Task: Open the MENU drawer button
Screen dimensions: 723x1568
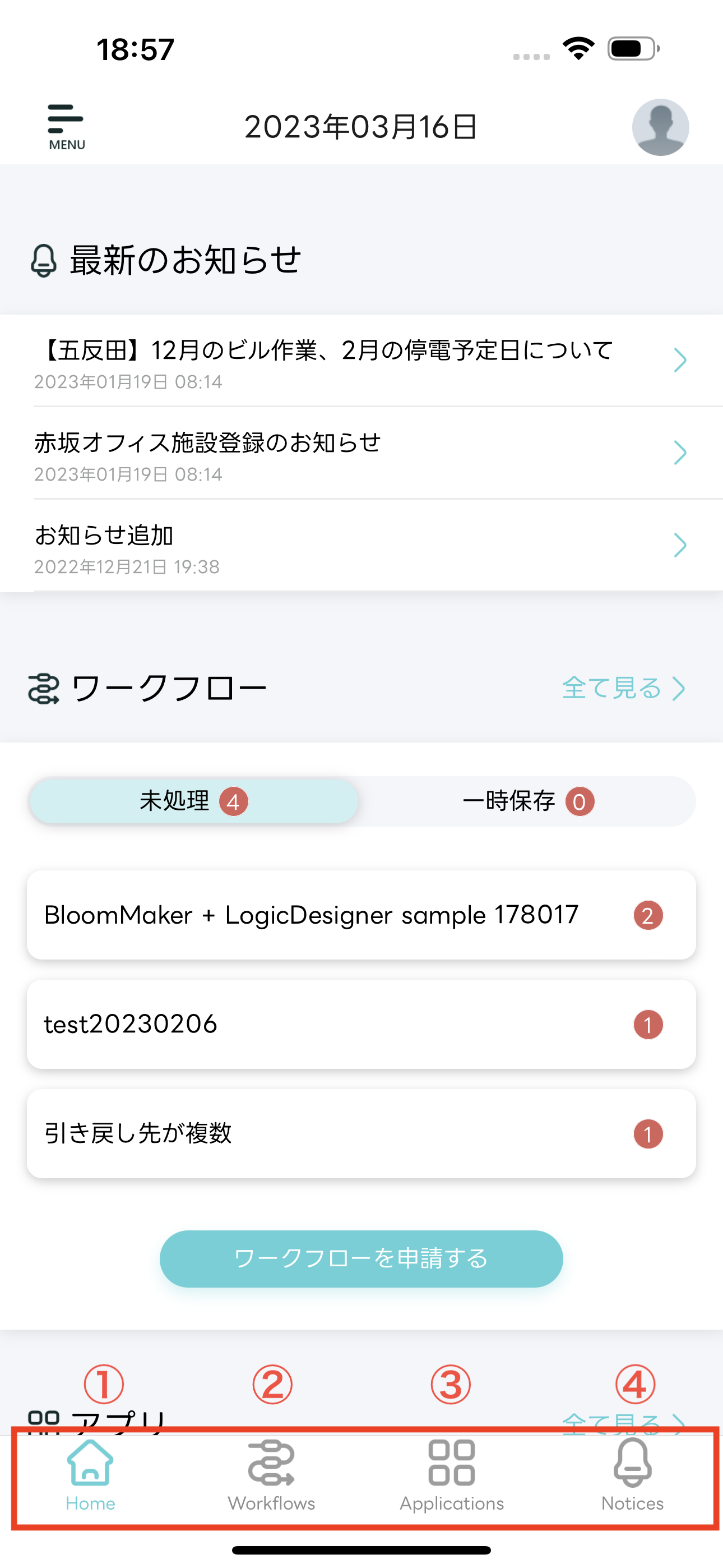Action: 66,127
